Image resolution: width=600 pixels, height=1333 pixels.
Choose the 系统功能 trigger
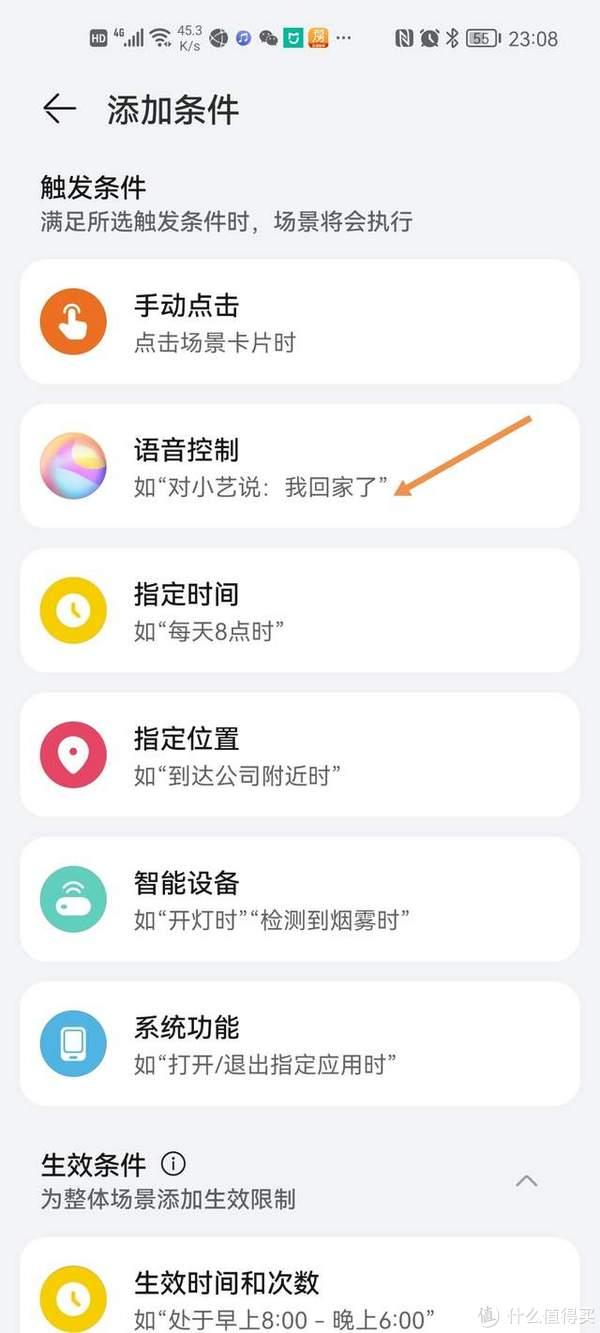tap(300, 1043)
